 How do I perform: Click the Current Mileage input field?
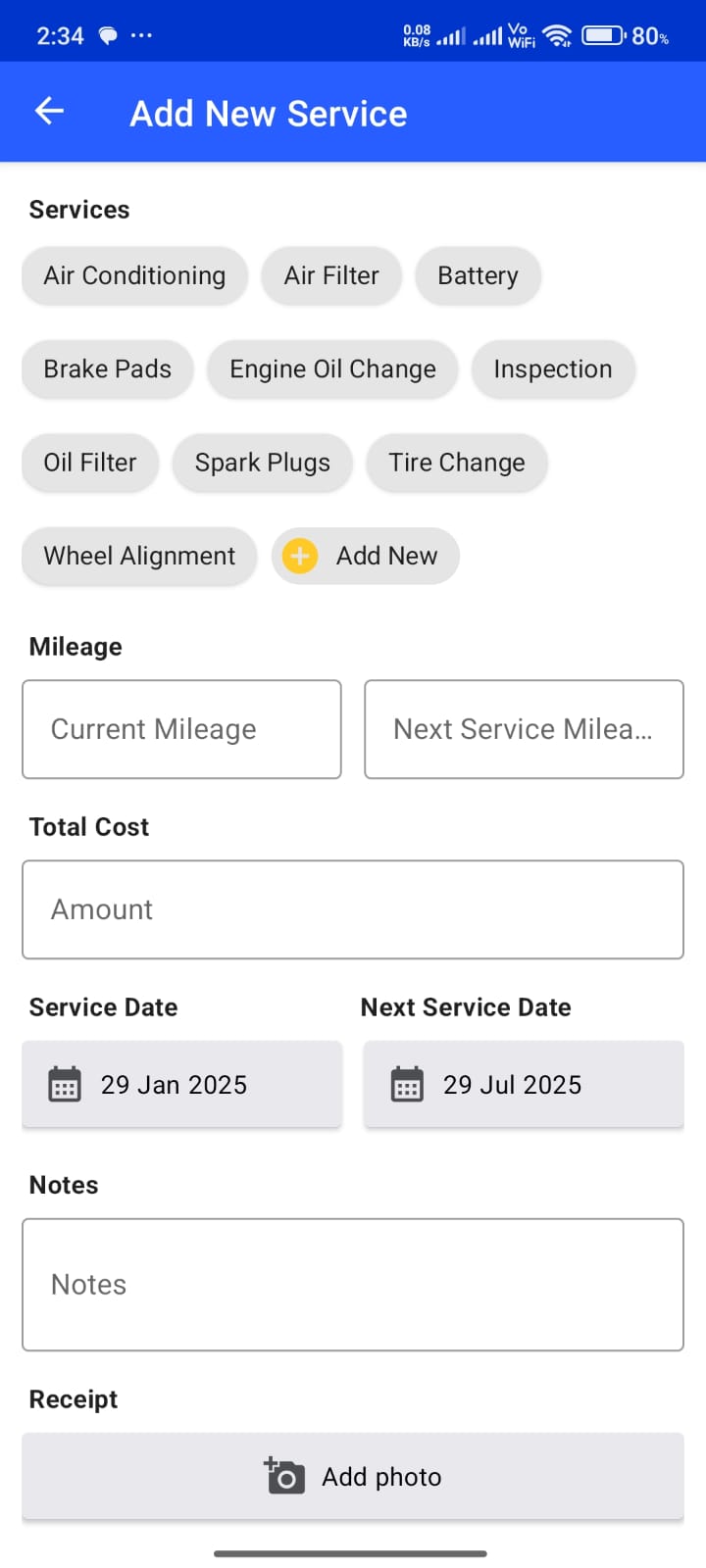point(181,729)
